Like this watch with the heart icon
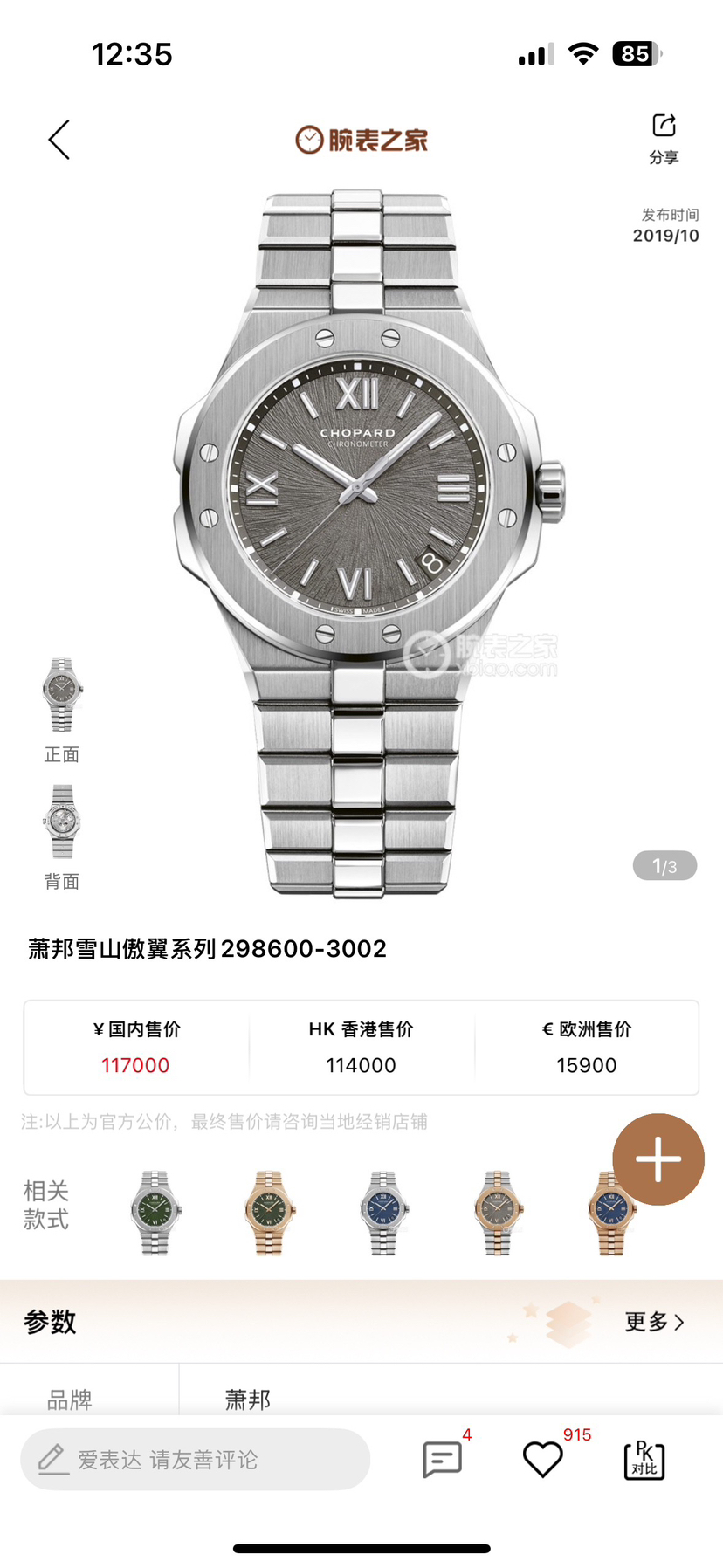This screenshot has height=1568, width=723. (542, 1459)
